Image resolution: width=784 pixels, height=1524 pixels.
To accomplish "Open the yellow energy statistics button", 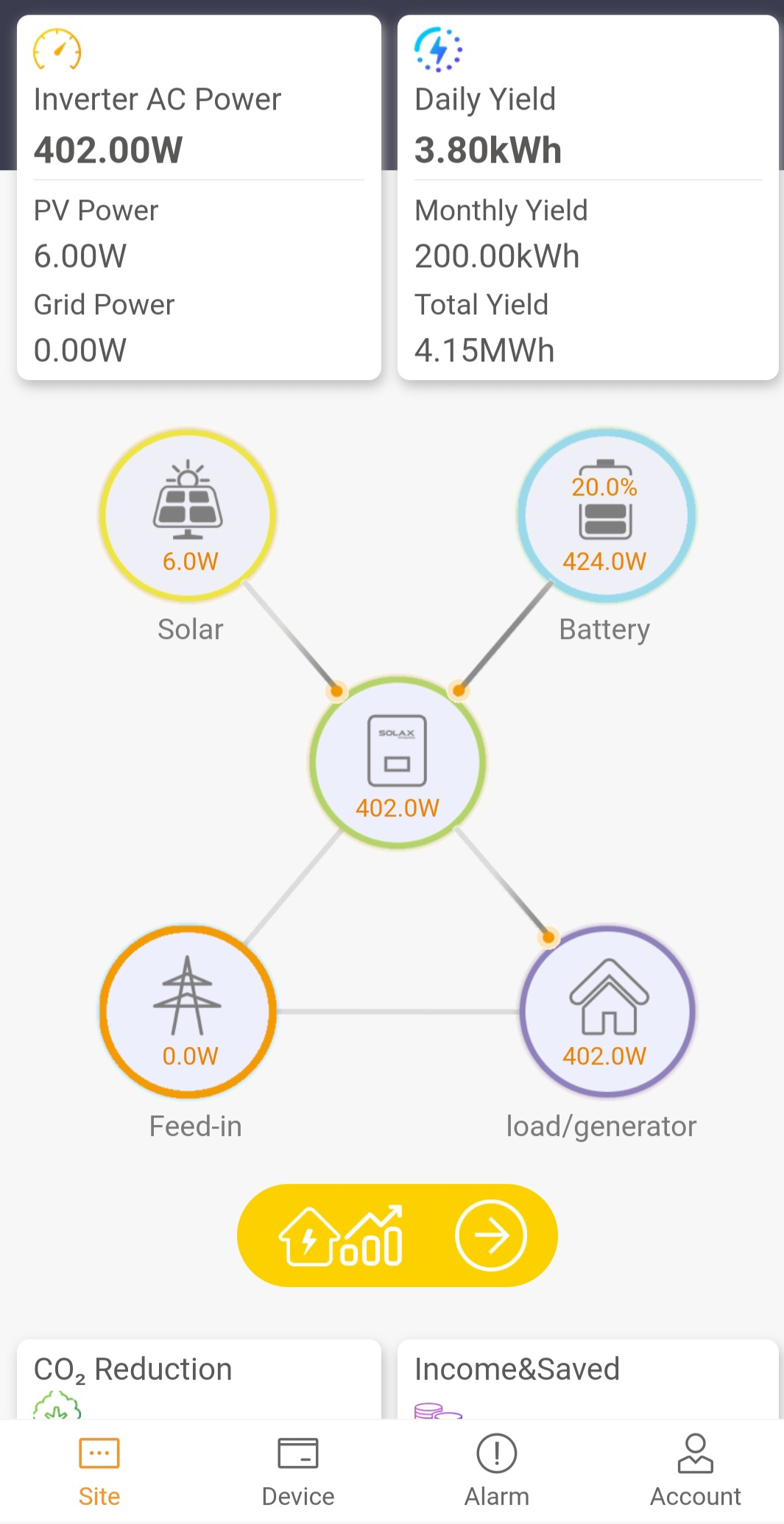I will coord(397,1235).
